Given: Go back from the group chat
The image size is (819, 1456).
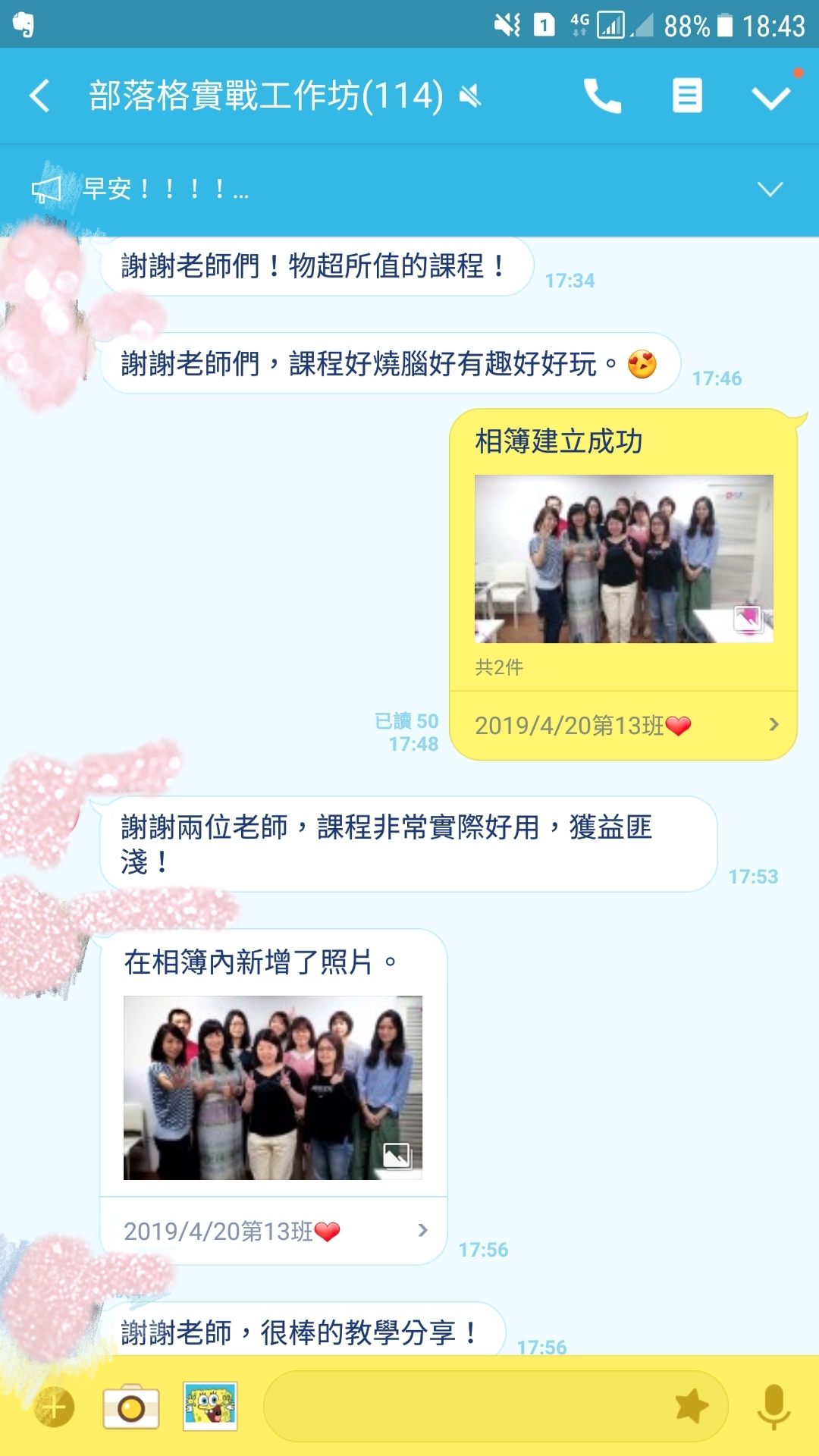Looking at the screenshot, I should click(39, 96).
